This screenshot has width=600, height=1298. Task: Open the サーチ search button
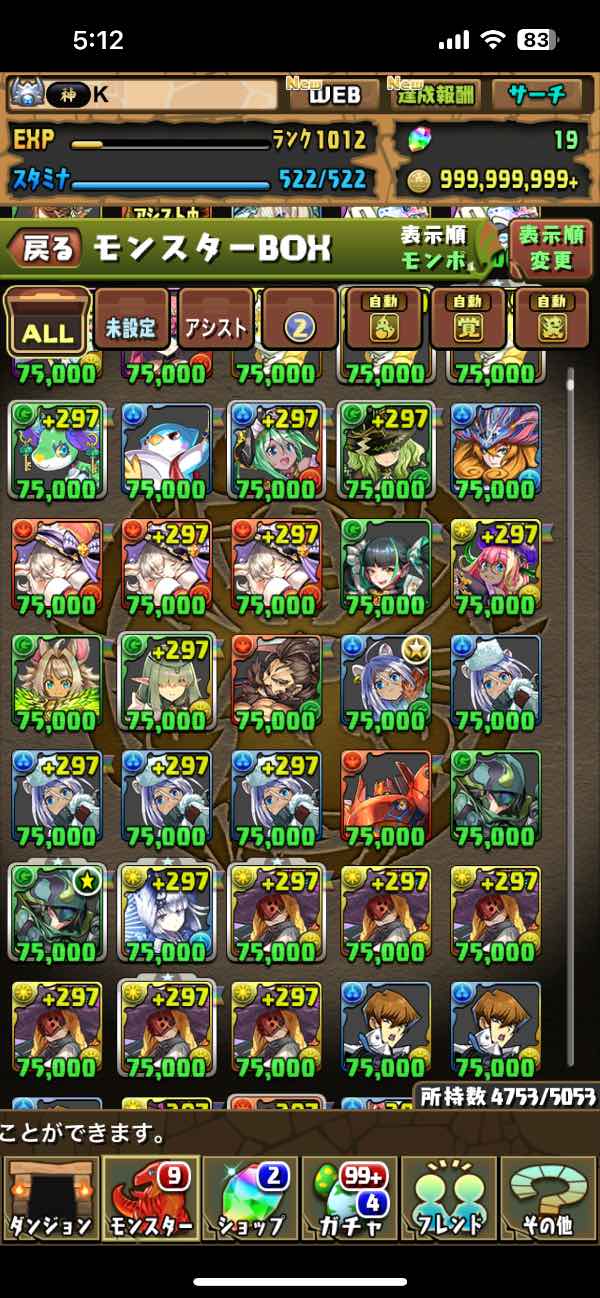pos(537,95)
